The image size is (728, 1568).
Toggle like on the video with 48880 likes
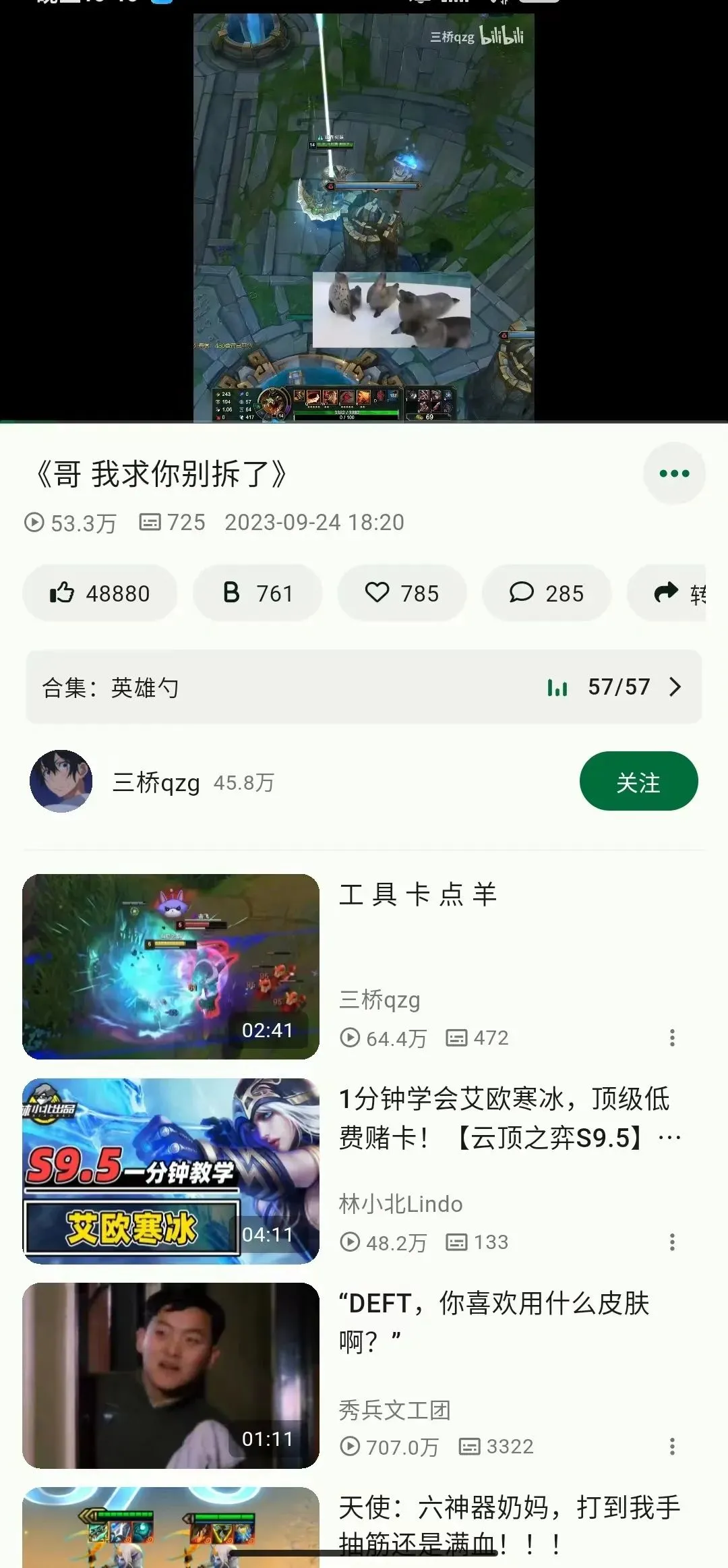(x=100, y=592)
